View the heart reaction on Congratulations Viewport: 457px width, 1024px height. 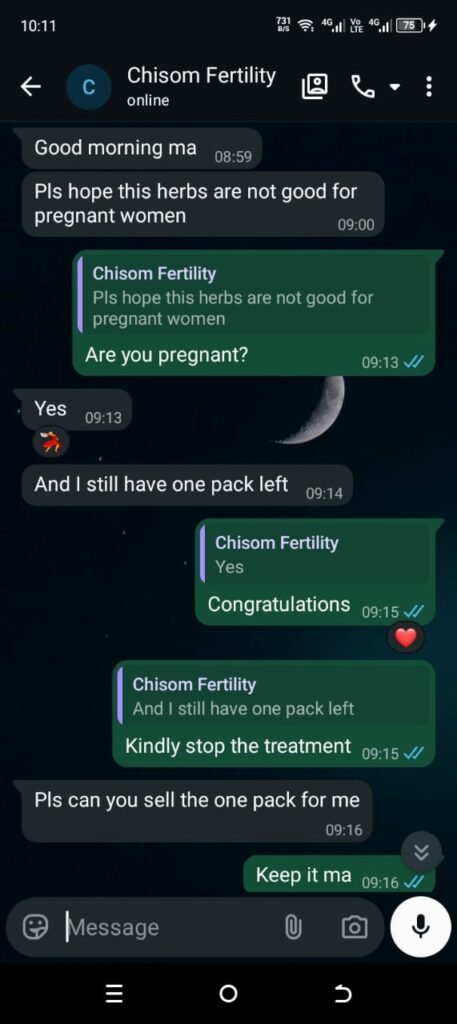pos(405,637)
